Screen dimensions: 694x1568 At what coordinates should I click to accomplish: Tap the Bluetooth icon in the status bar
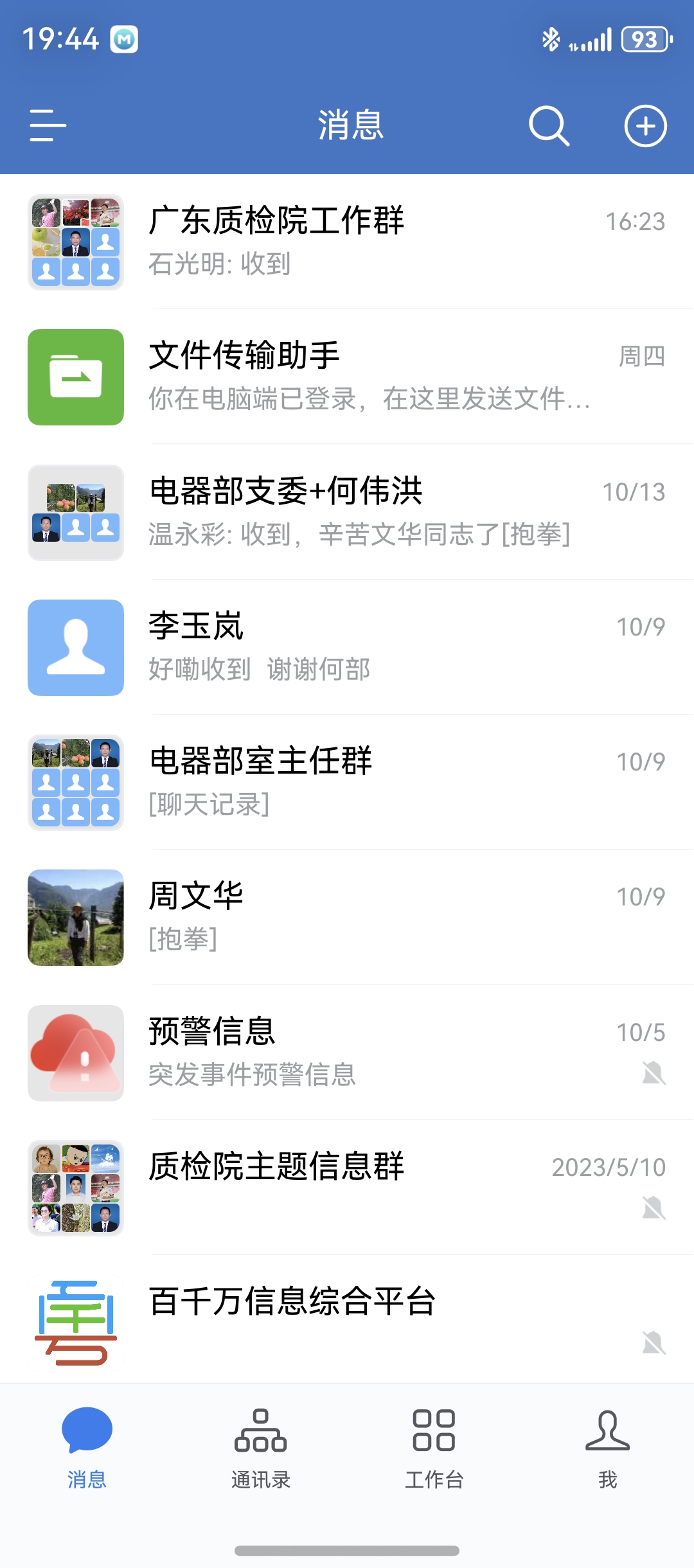[x=549, y=40]
